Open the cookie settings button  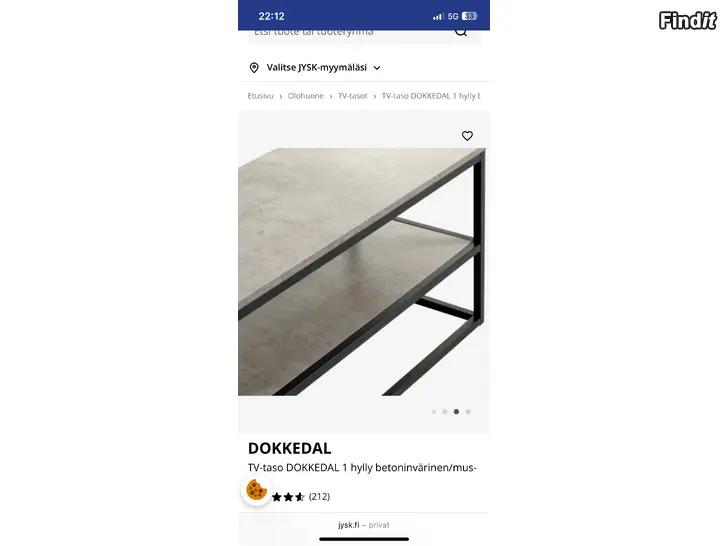click(257, 490)
